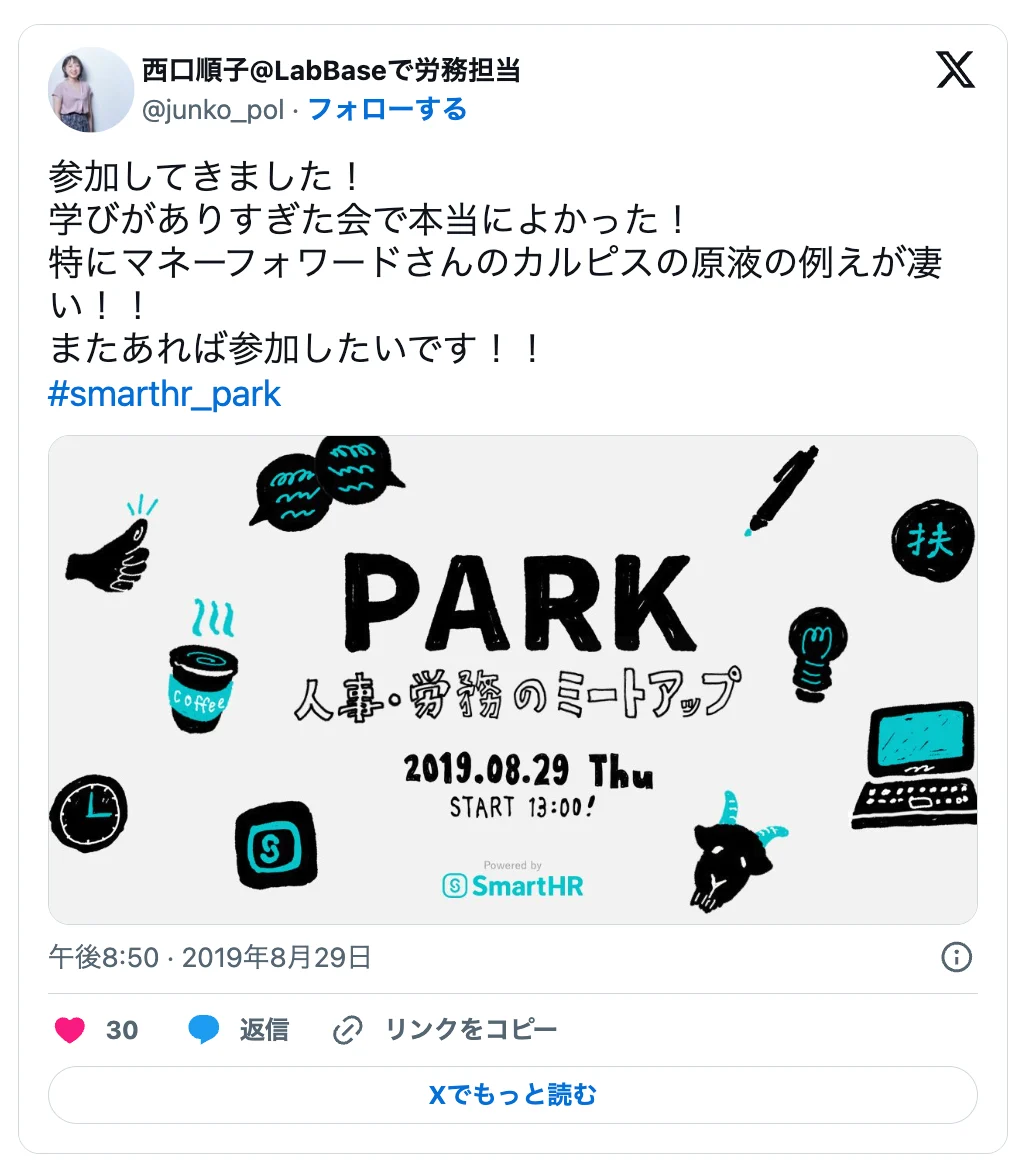The width and height of the screenshot is (1026, 1172).
Task: Reply via the 返信 button
Action: click(x=239, y=1030)
